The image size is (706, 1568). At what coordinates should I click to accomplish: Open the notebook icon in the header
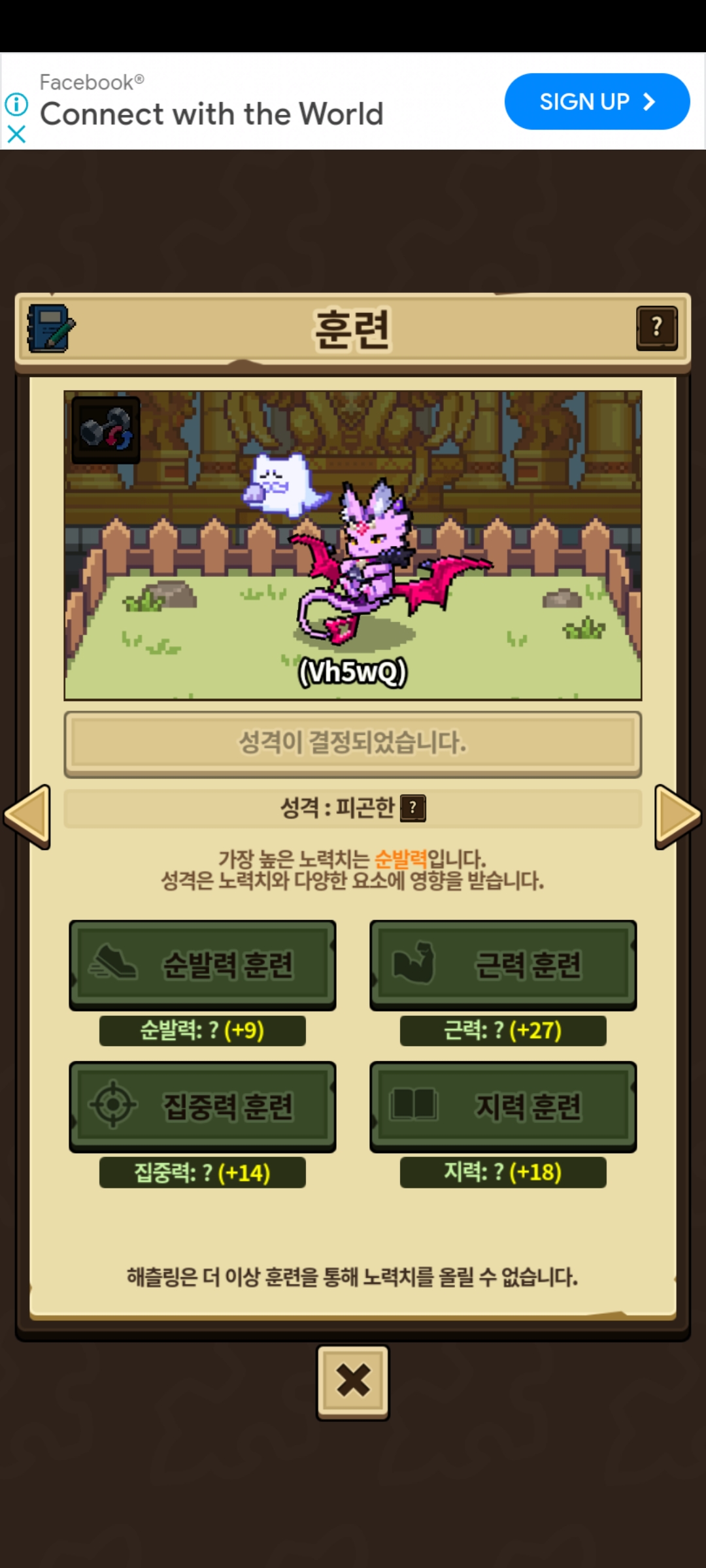[x=51, y=328]
